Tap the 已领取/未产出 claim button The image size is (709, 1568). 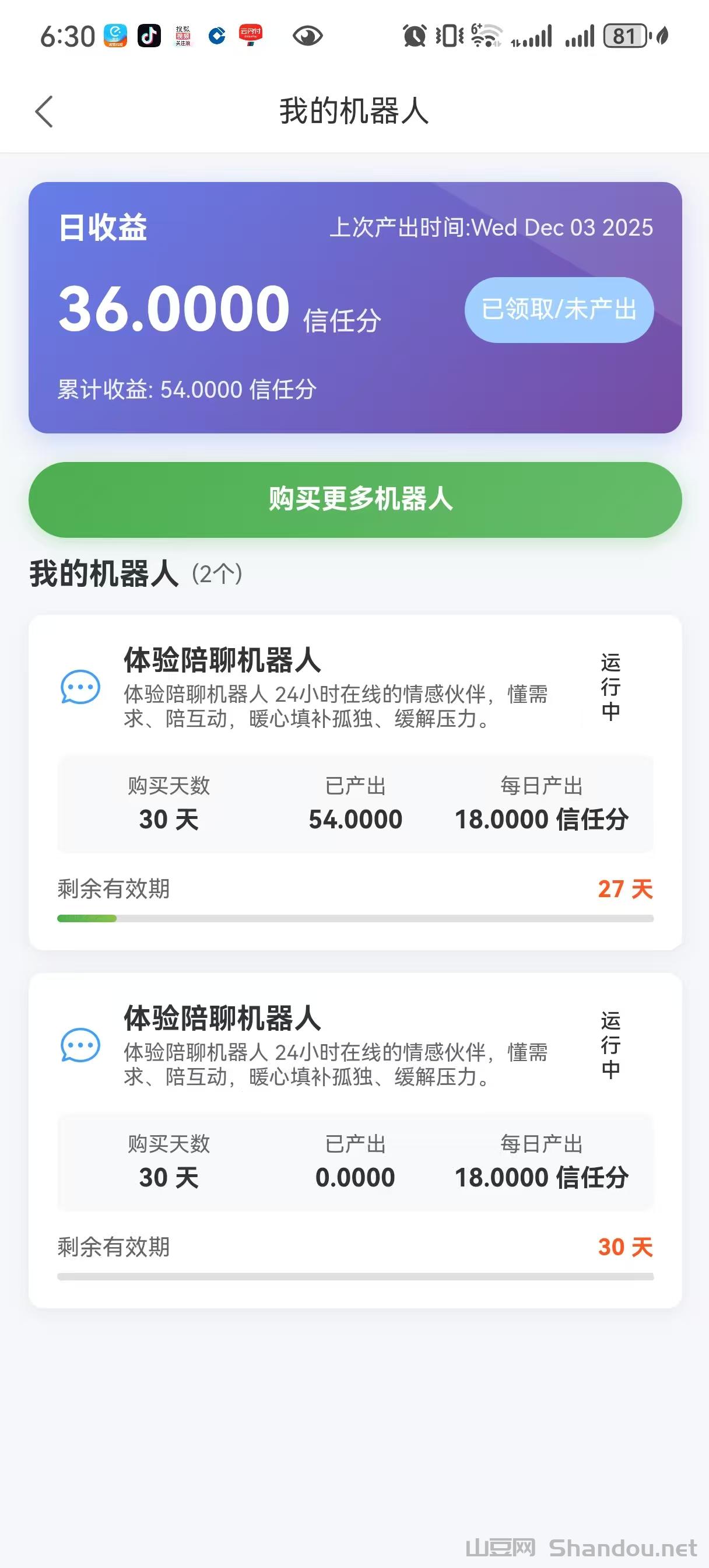pos(559,310)
